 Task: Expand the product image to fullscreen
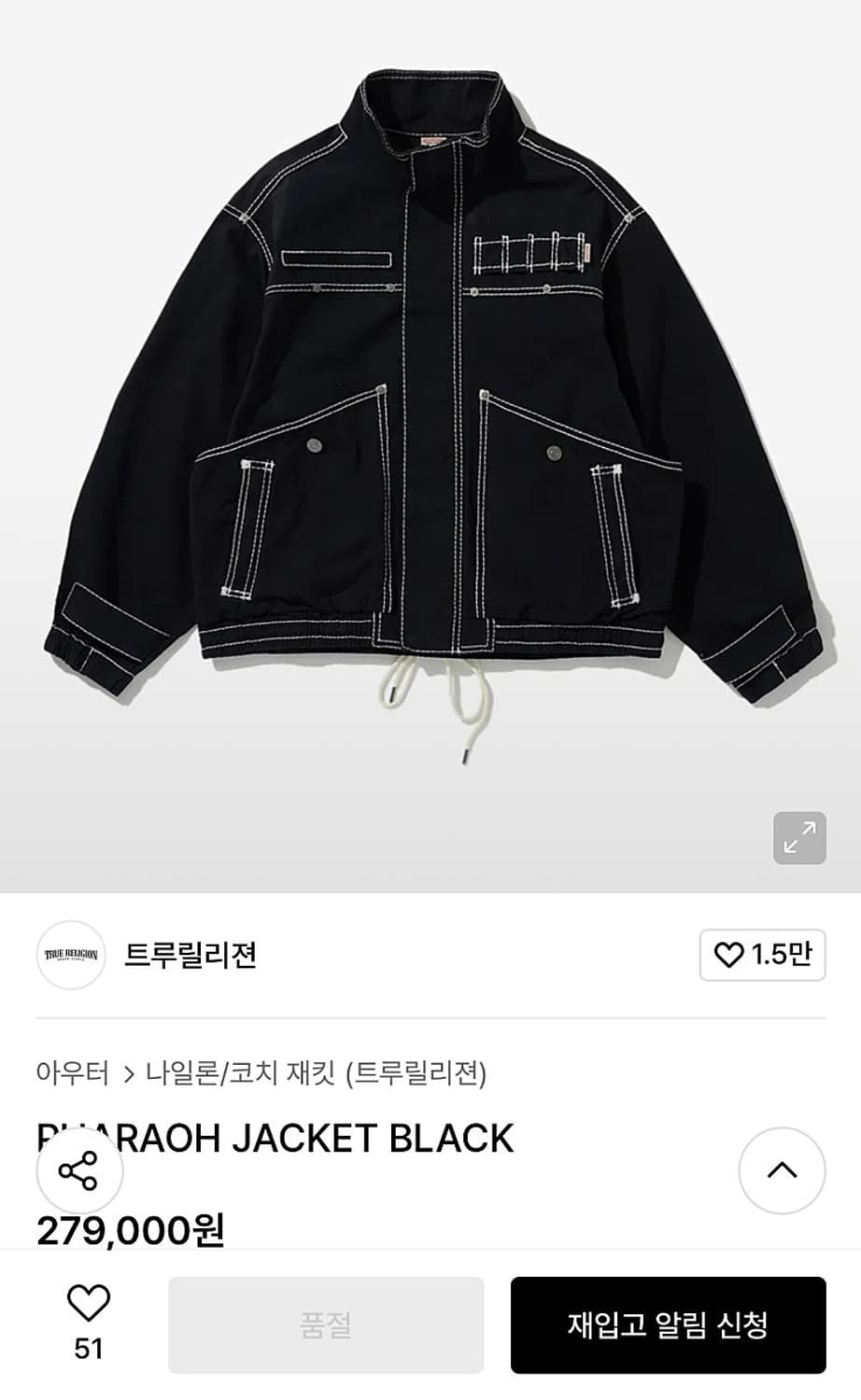coord(800,835)
